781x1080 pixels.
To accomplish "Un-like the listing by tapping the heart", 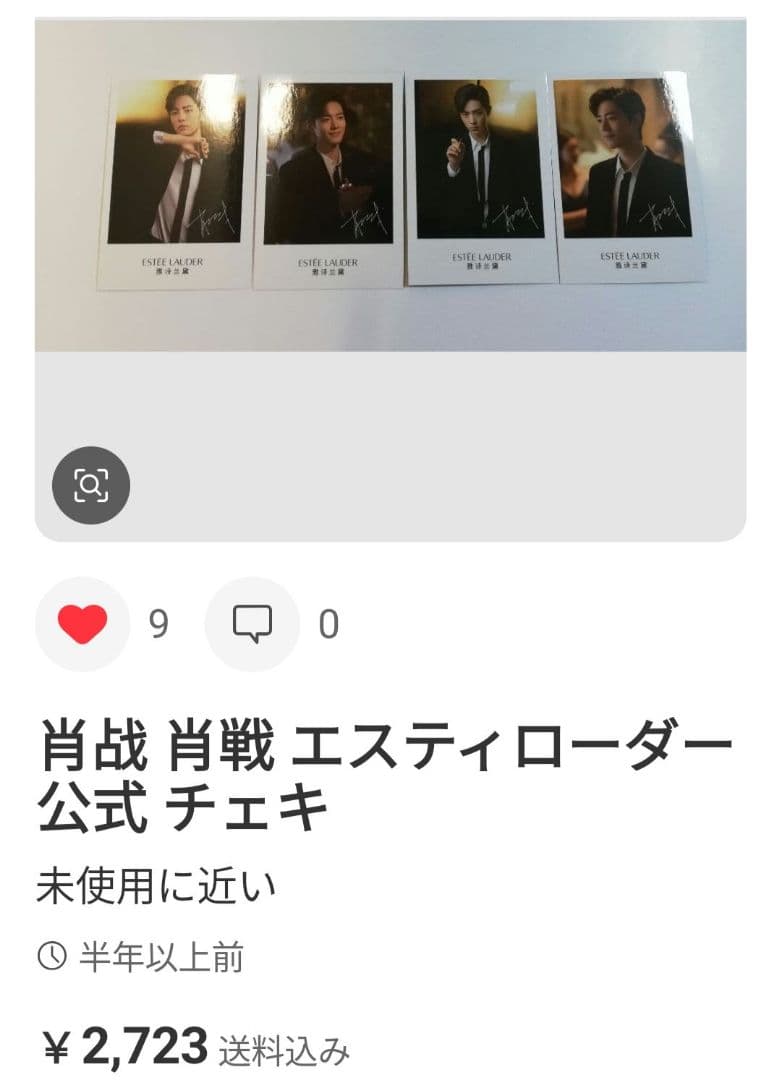I will (84, 620).
